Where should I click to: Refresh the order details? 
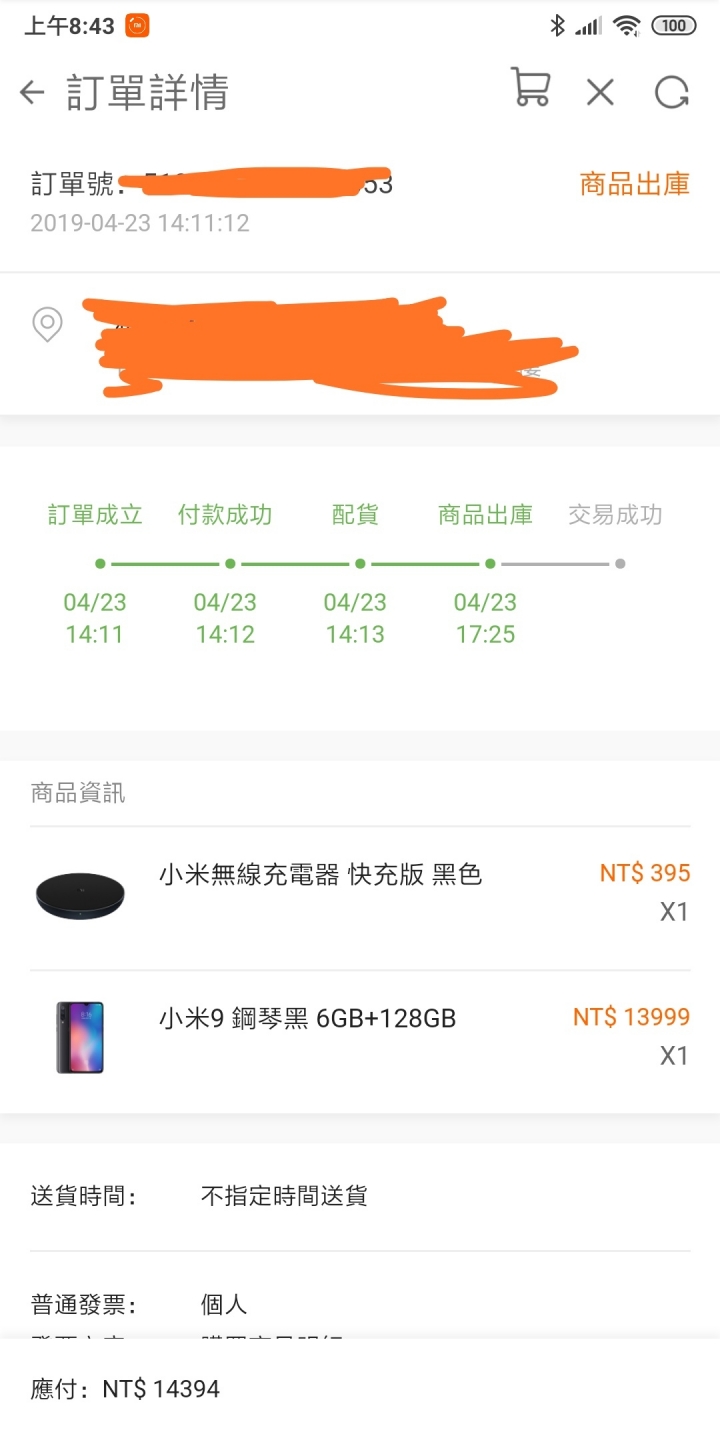[672, 93]
